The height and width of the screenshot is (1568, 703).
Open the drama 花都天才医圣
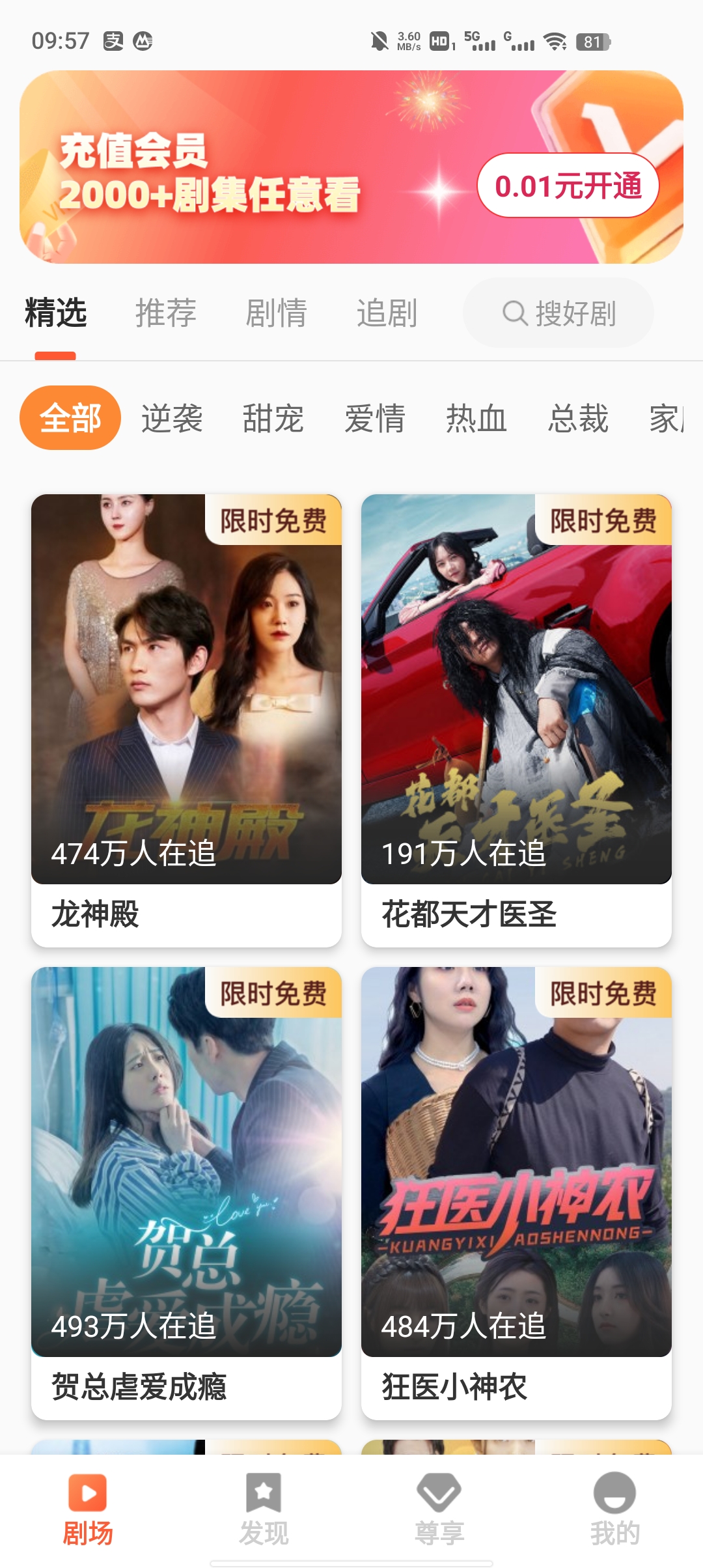516,716
